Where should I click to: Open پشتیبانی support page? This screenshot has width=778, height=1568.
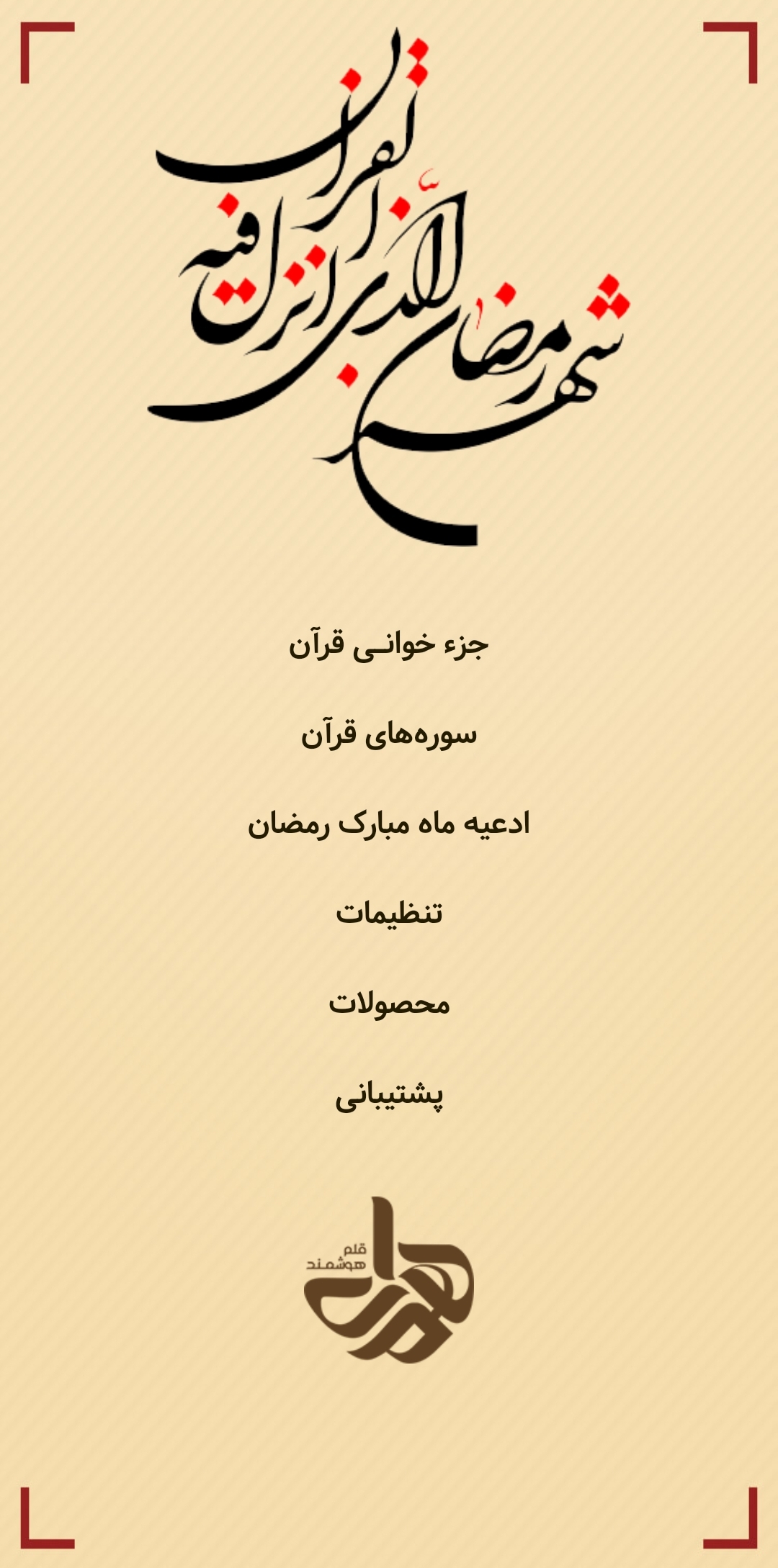(x=389, y=1095)
